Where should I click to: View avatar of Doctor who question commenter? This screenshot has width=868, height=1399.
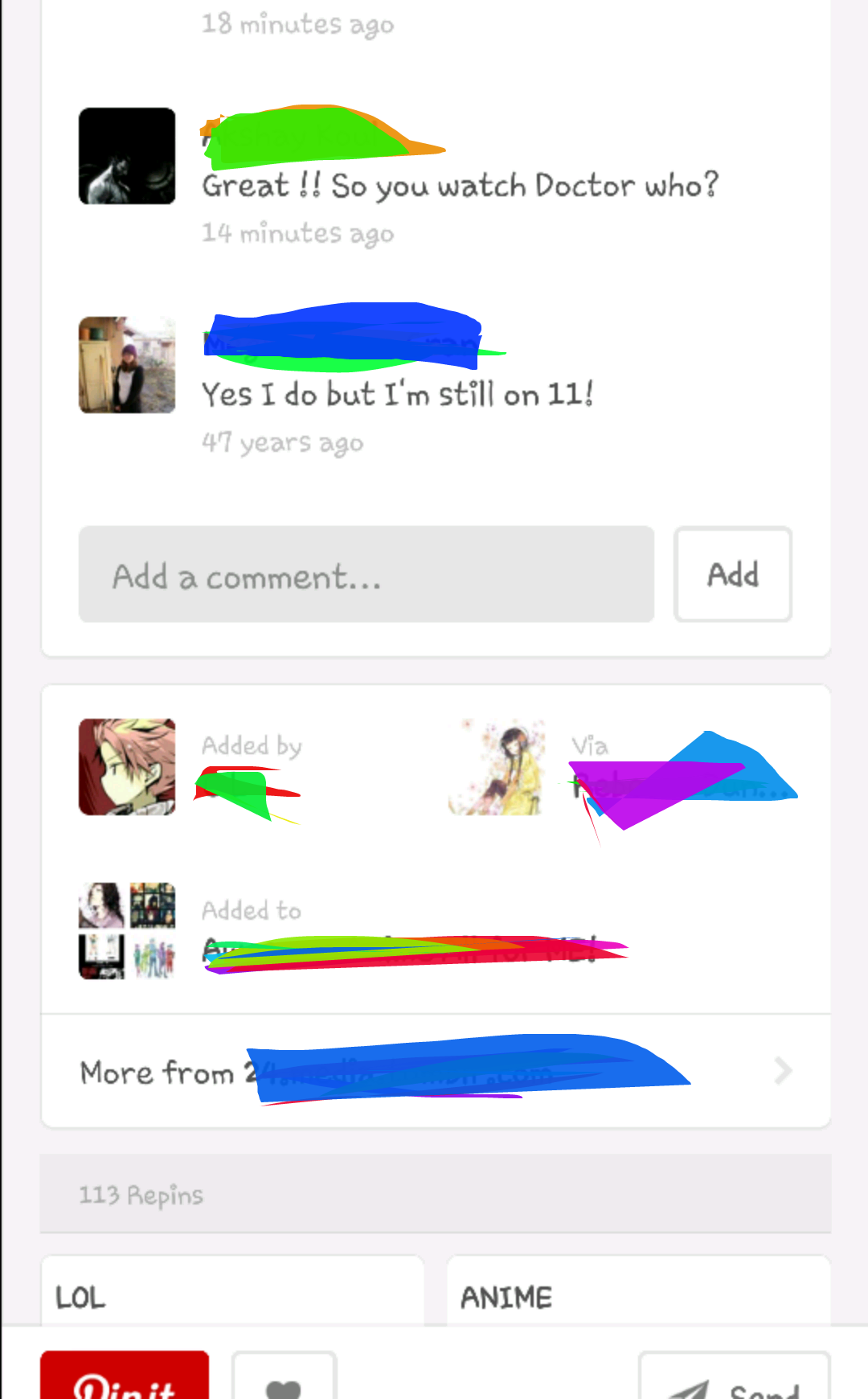127,156
